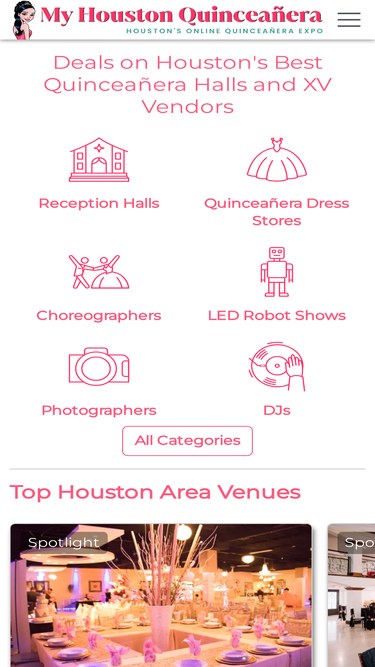Open the Reception Halls category
This screenshot has width=375, height=667.
99,174
